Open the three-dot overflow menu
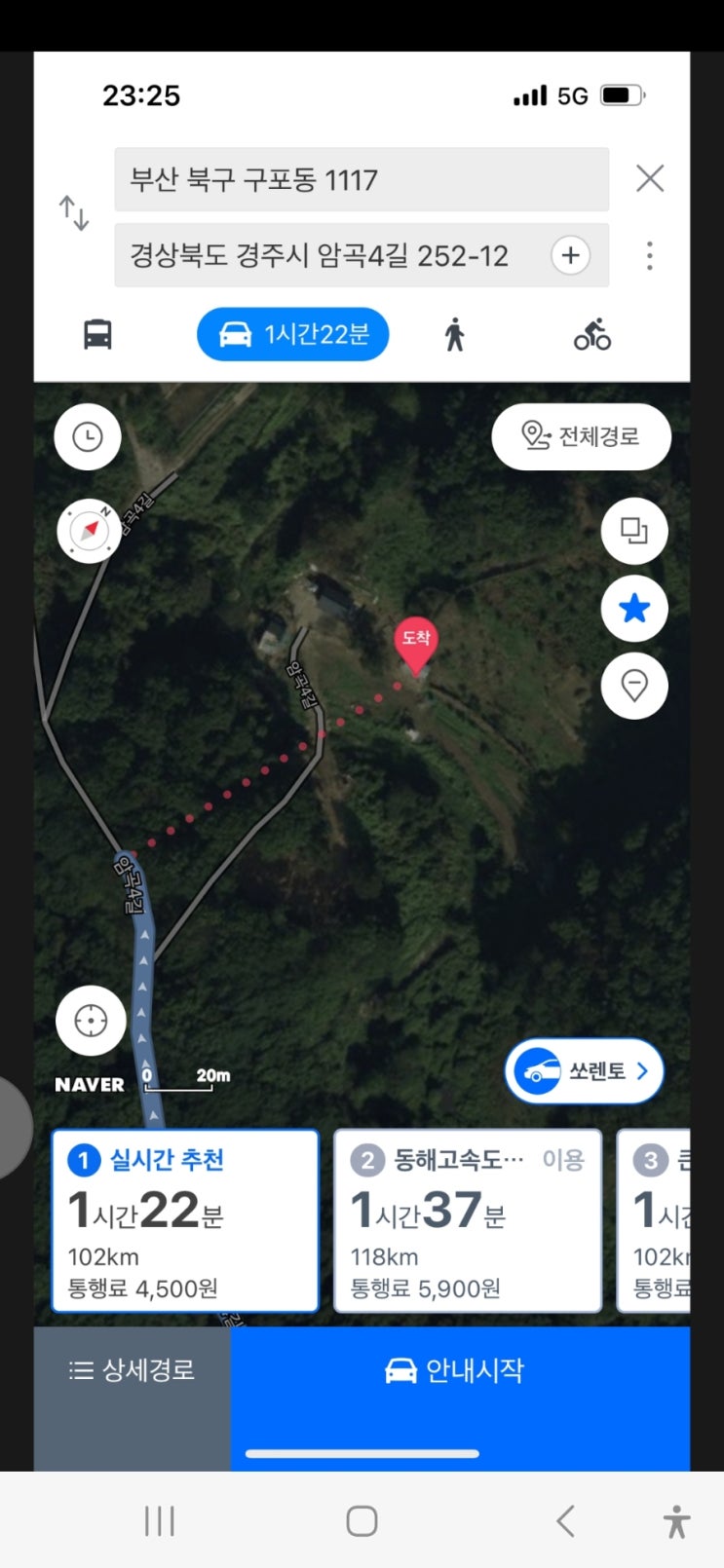724x1568 pixels. pos(649,256)
